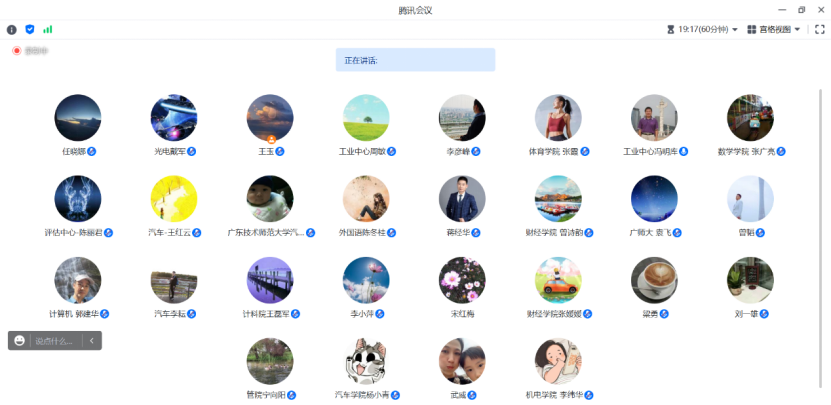Open the emoji picker in chat bar

click(x=19, y=341)
